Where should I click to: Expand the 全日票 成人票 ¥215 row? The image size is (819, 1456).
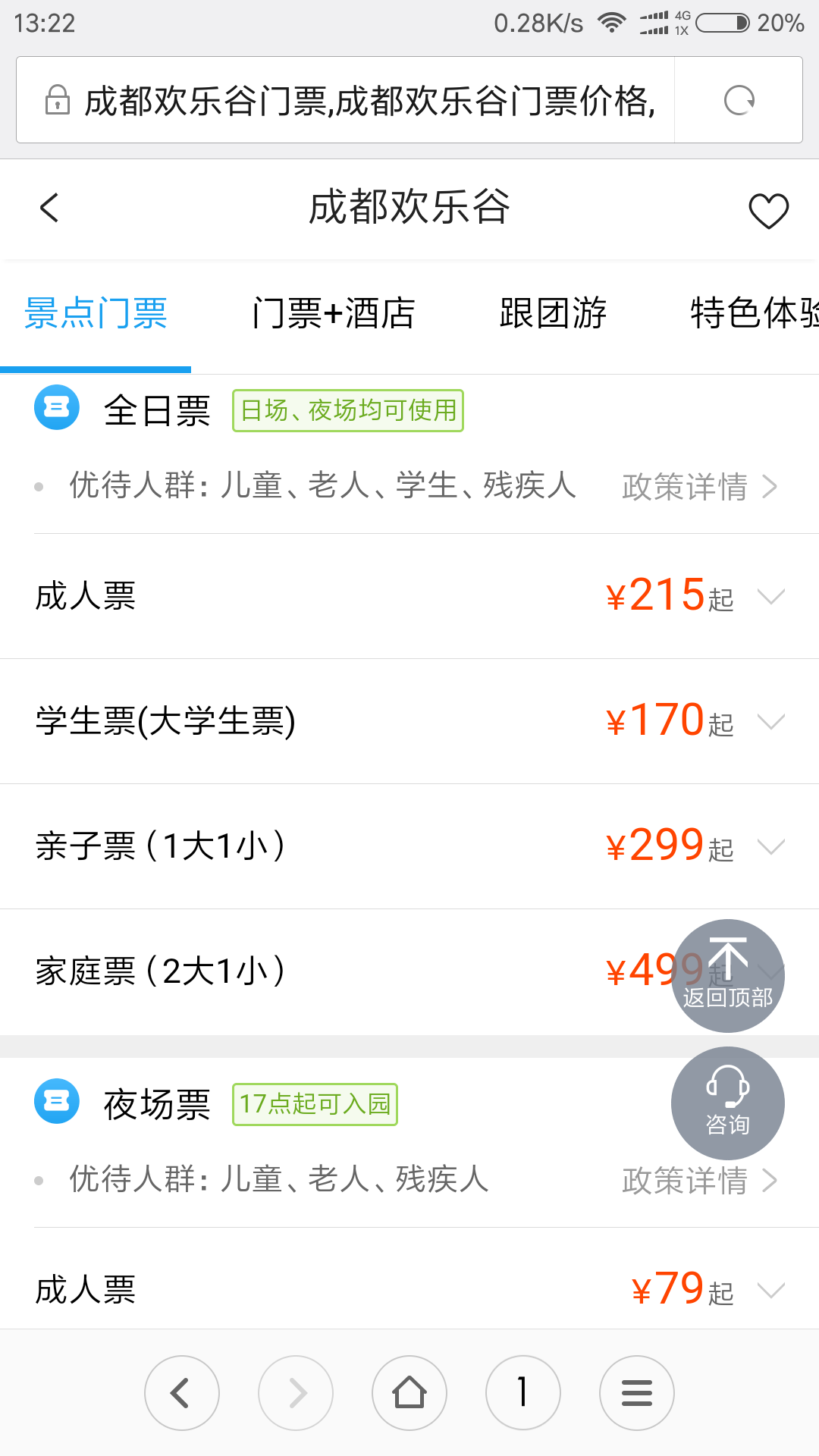point(409,596)
